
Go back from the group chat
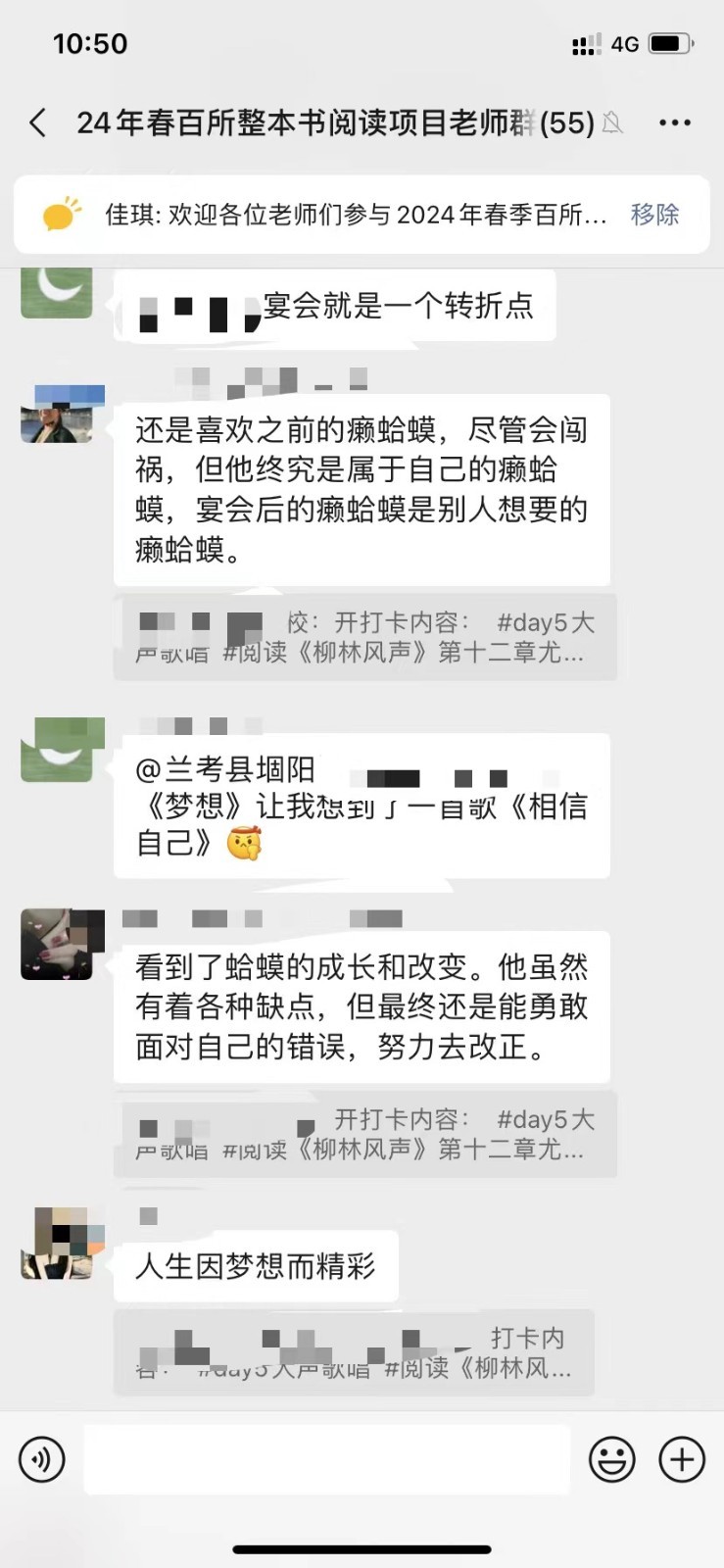click(38, 122)
